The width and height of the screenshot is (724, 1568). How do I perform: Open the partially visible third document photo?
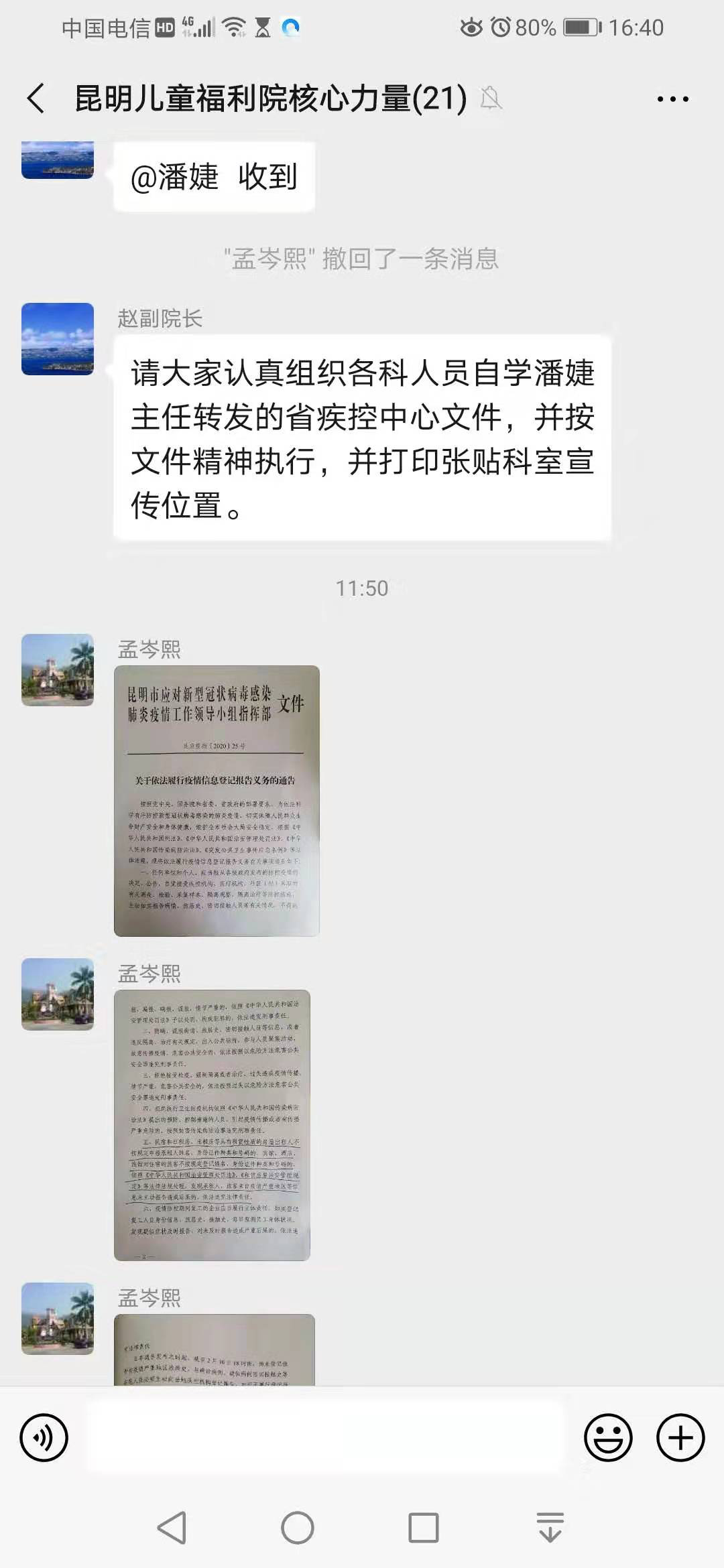(x=215, y=1350)
